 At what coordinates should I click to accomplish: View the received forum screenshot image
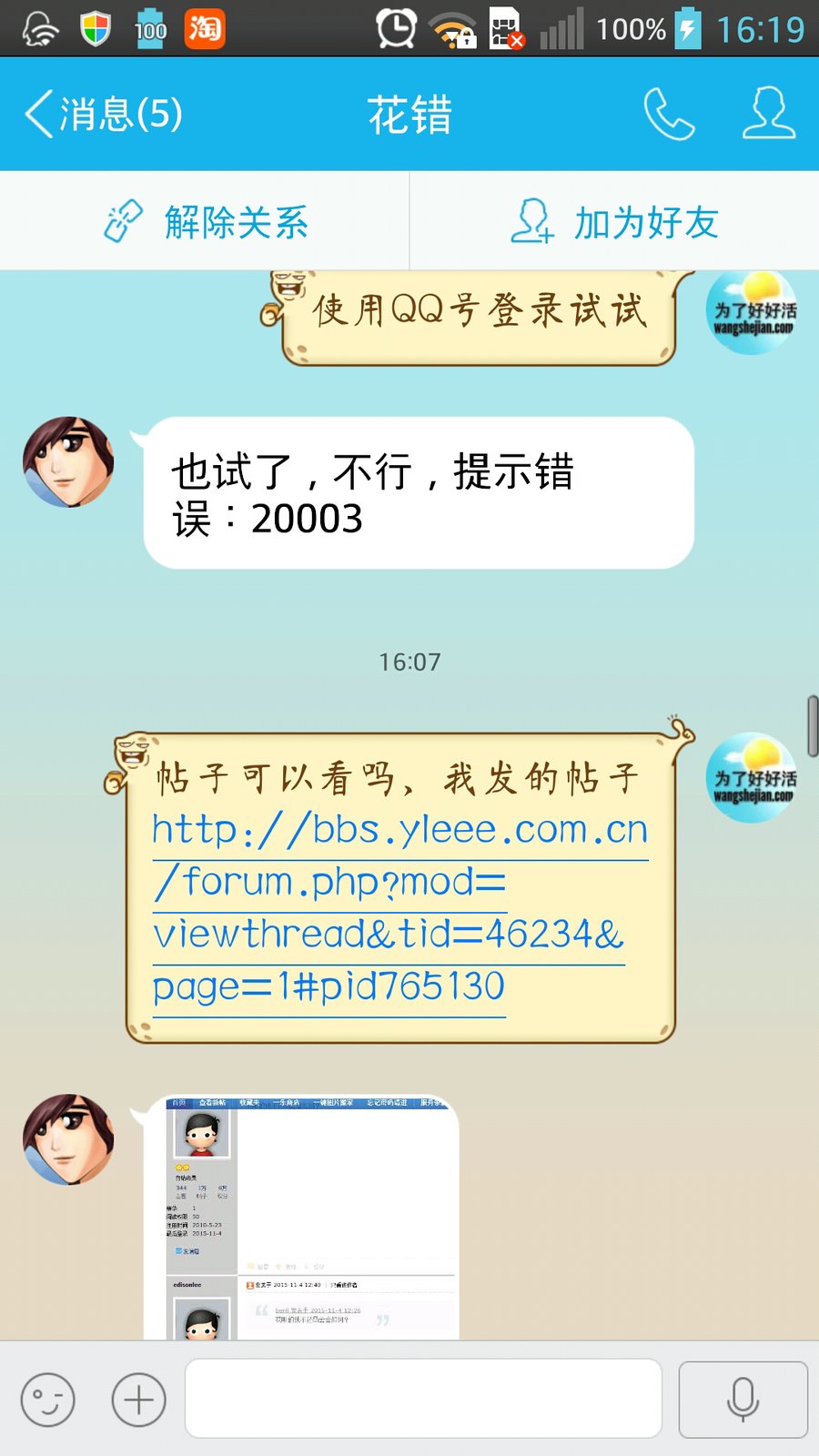click(311, 1218)
